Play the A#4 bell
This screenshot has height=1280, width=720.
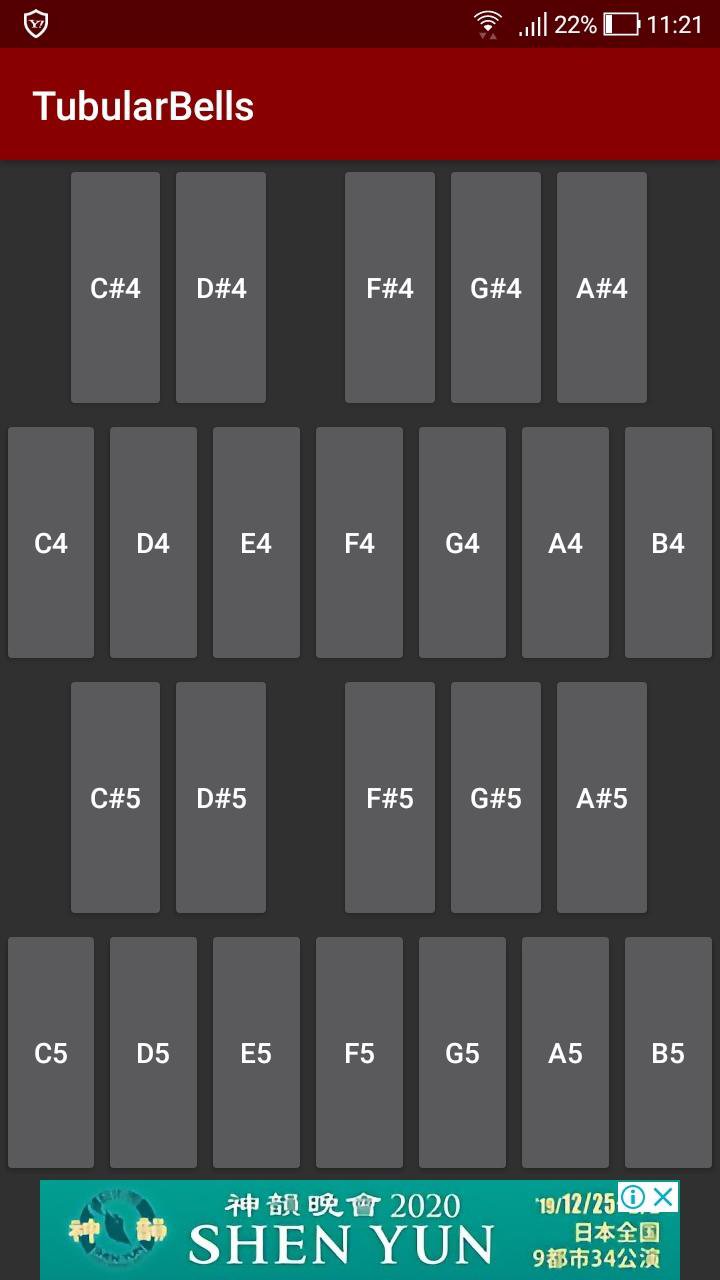click(x=602, y=288)
